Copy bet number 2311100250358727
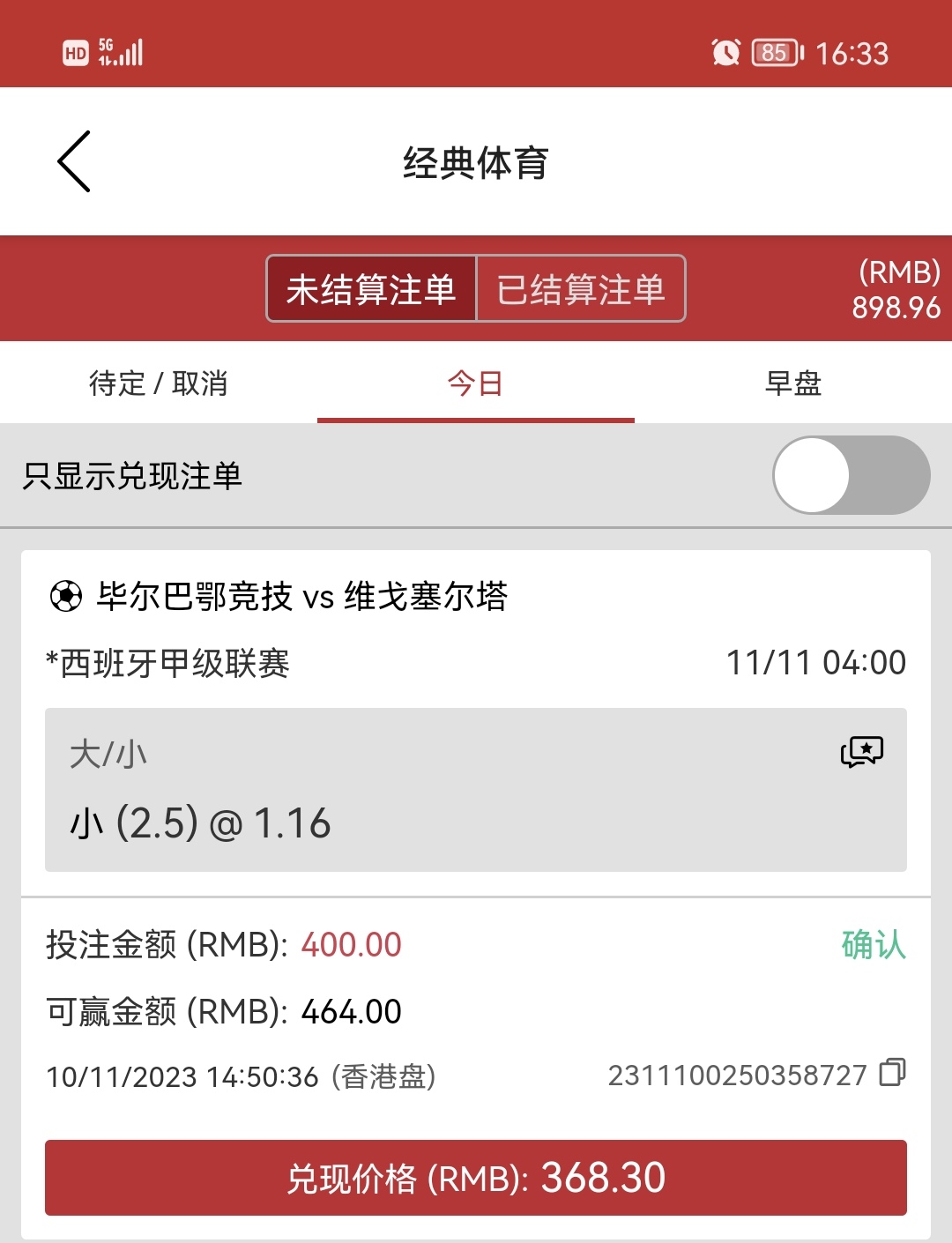This screenshot has height=1243, width=952. [892, 1073]
